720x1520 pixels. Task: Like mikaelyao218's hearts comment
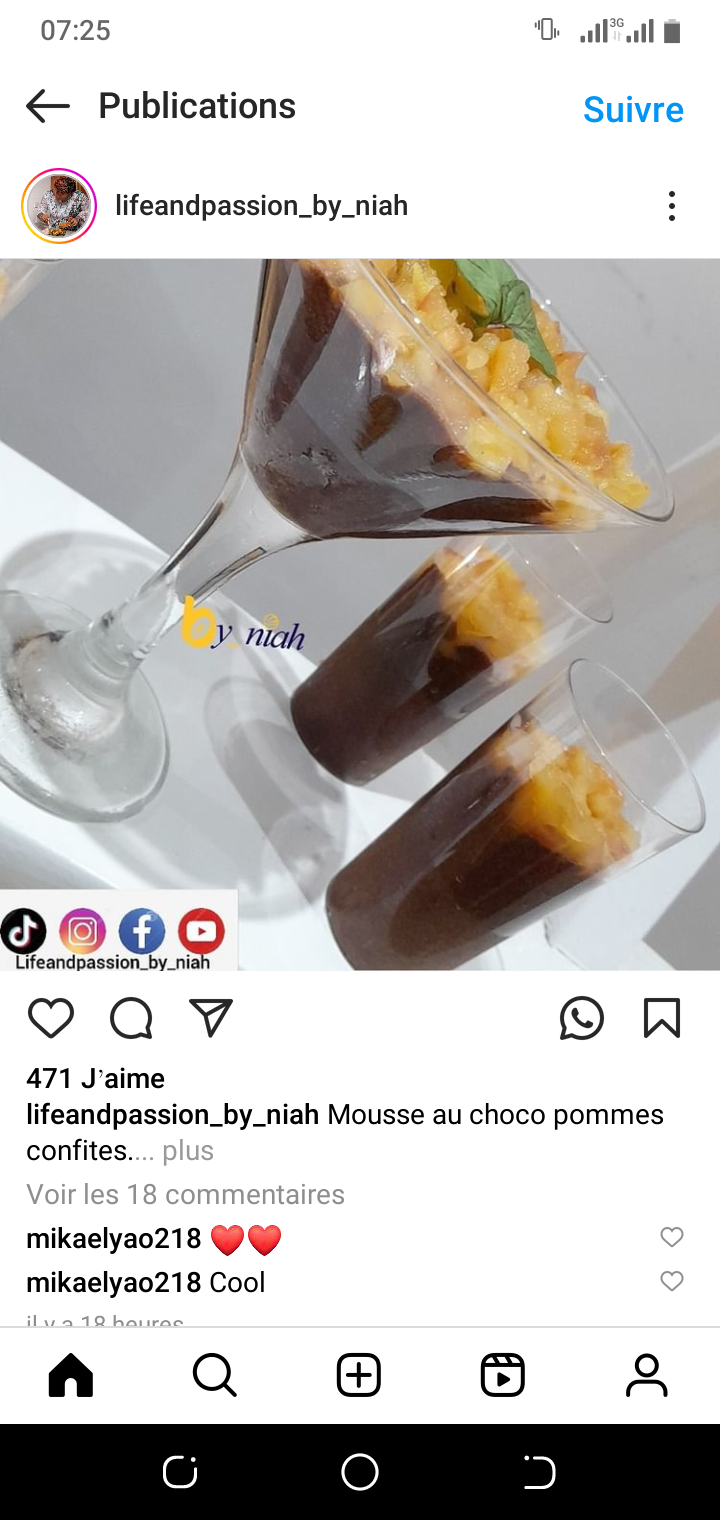pyautogui.click(x=672, y=1238)
